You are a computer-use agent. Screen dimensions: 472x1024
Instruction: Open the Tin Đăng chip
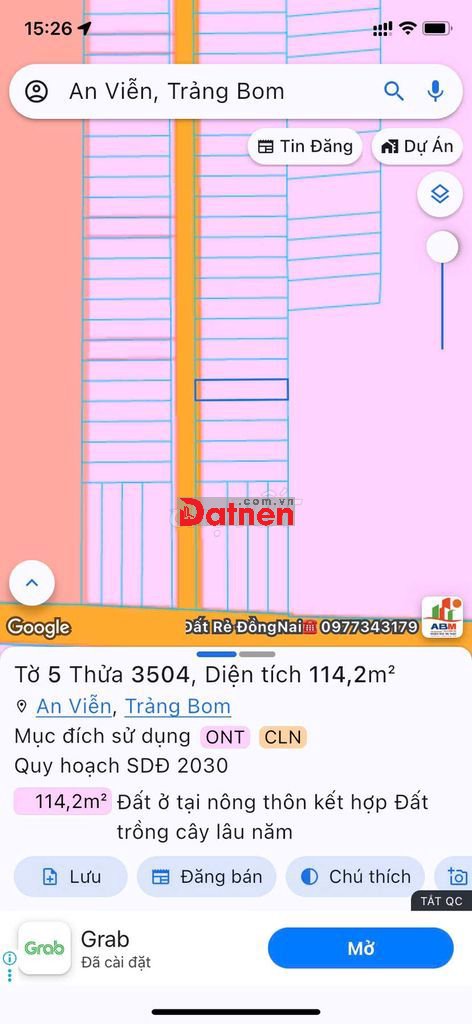305,146
